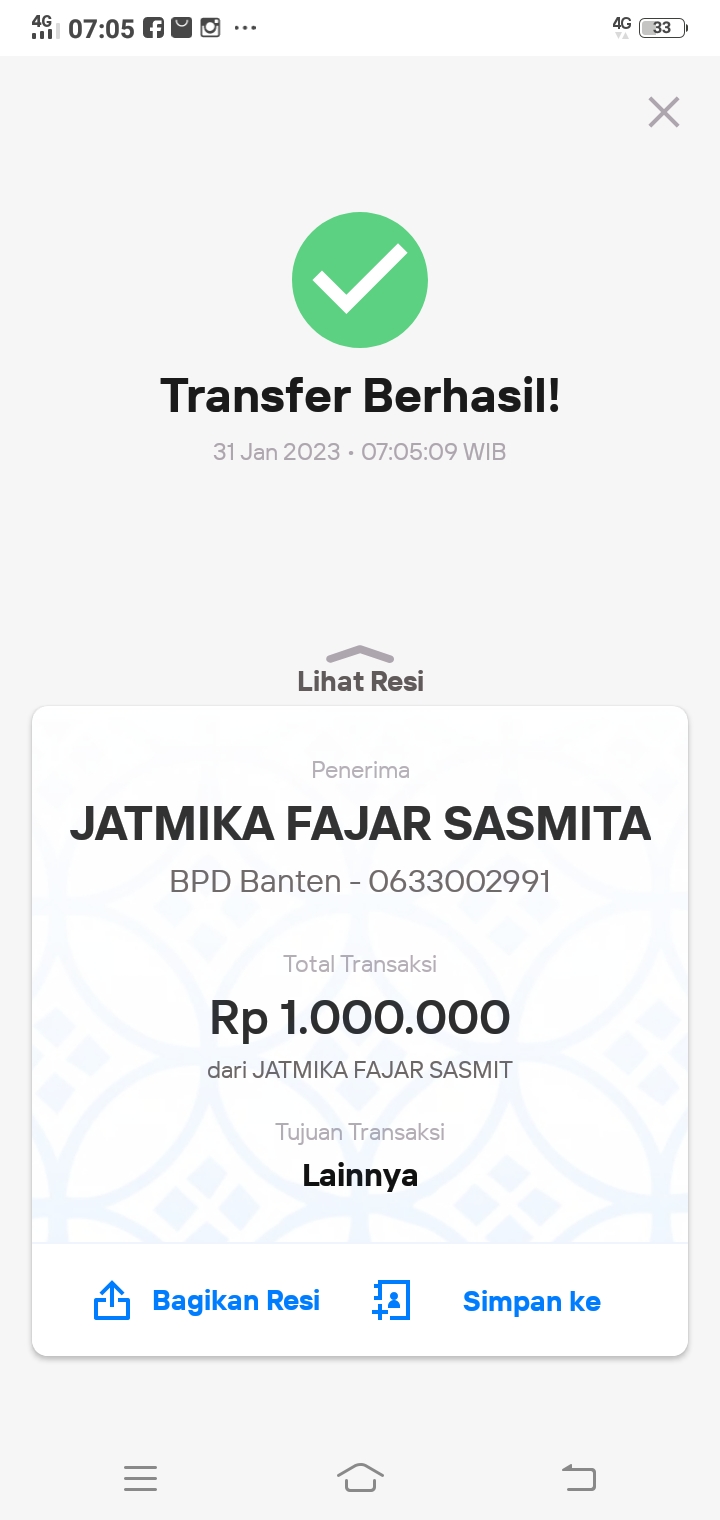720x1520 pixels.
Task: Share the receipt via Bagikan Resi
Action: [x=207, y=1300]
